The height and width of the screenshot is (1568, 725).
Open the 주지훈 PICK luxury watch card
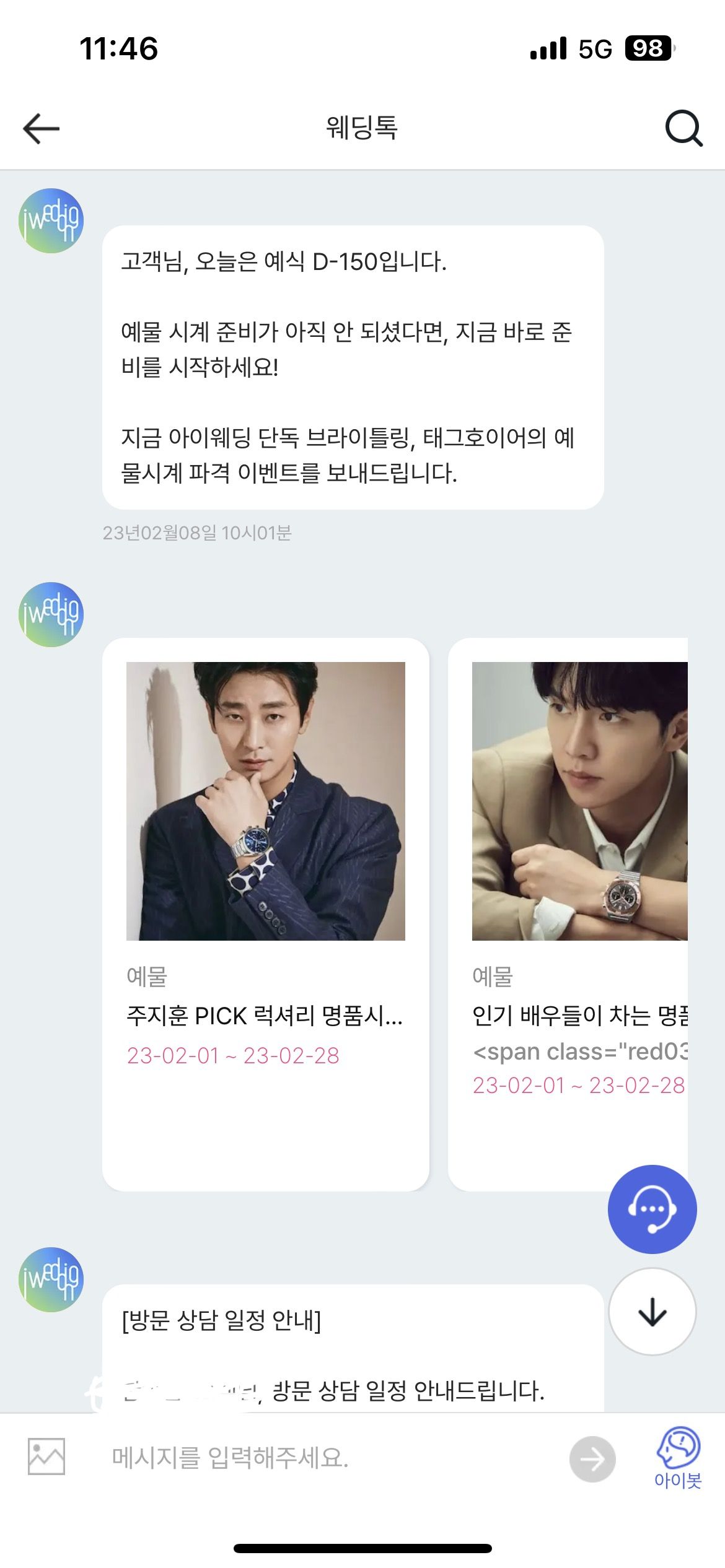pos(265,913)
